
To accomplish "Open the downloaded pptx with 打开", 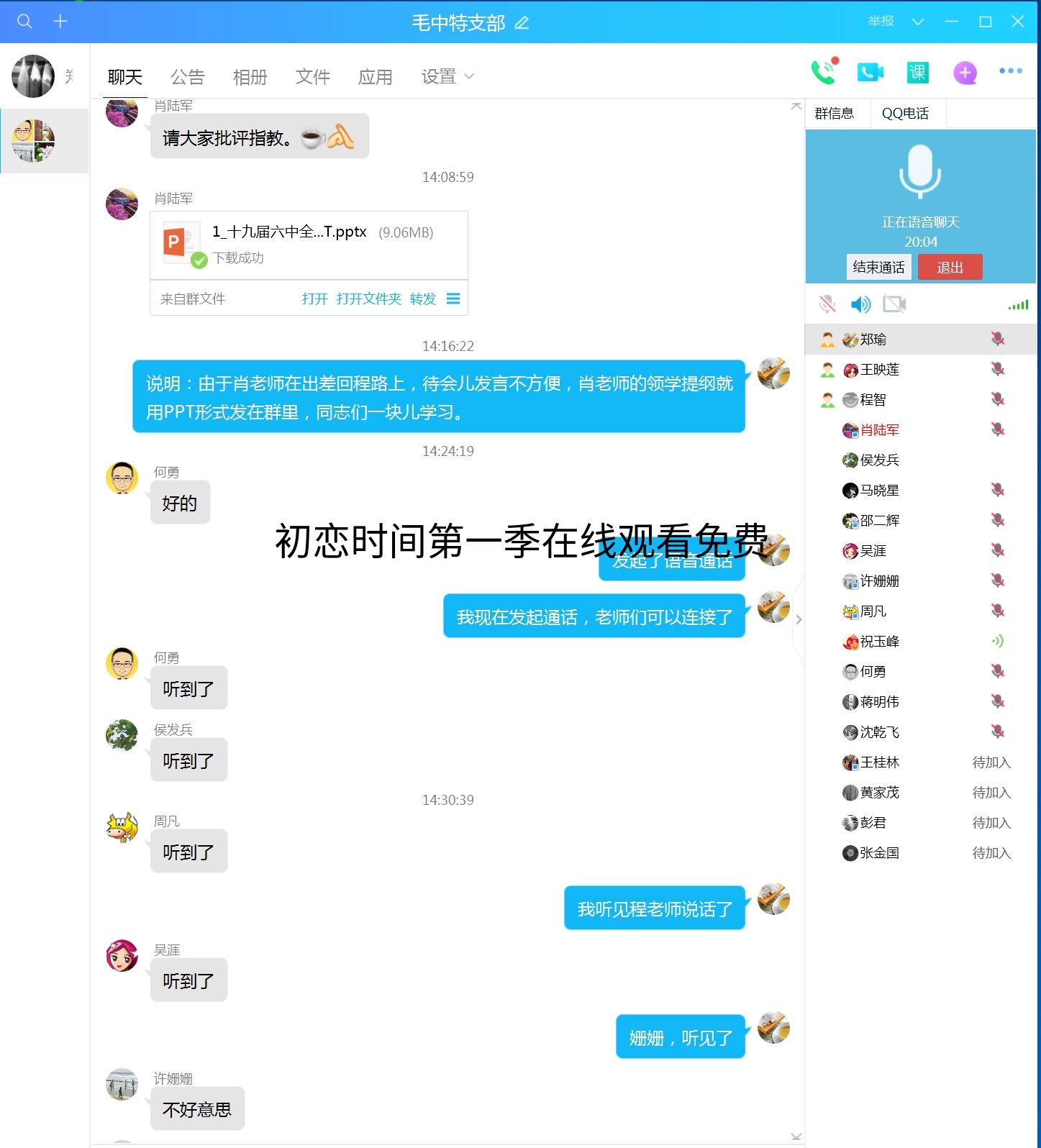I will click(314, 299).
